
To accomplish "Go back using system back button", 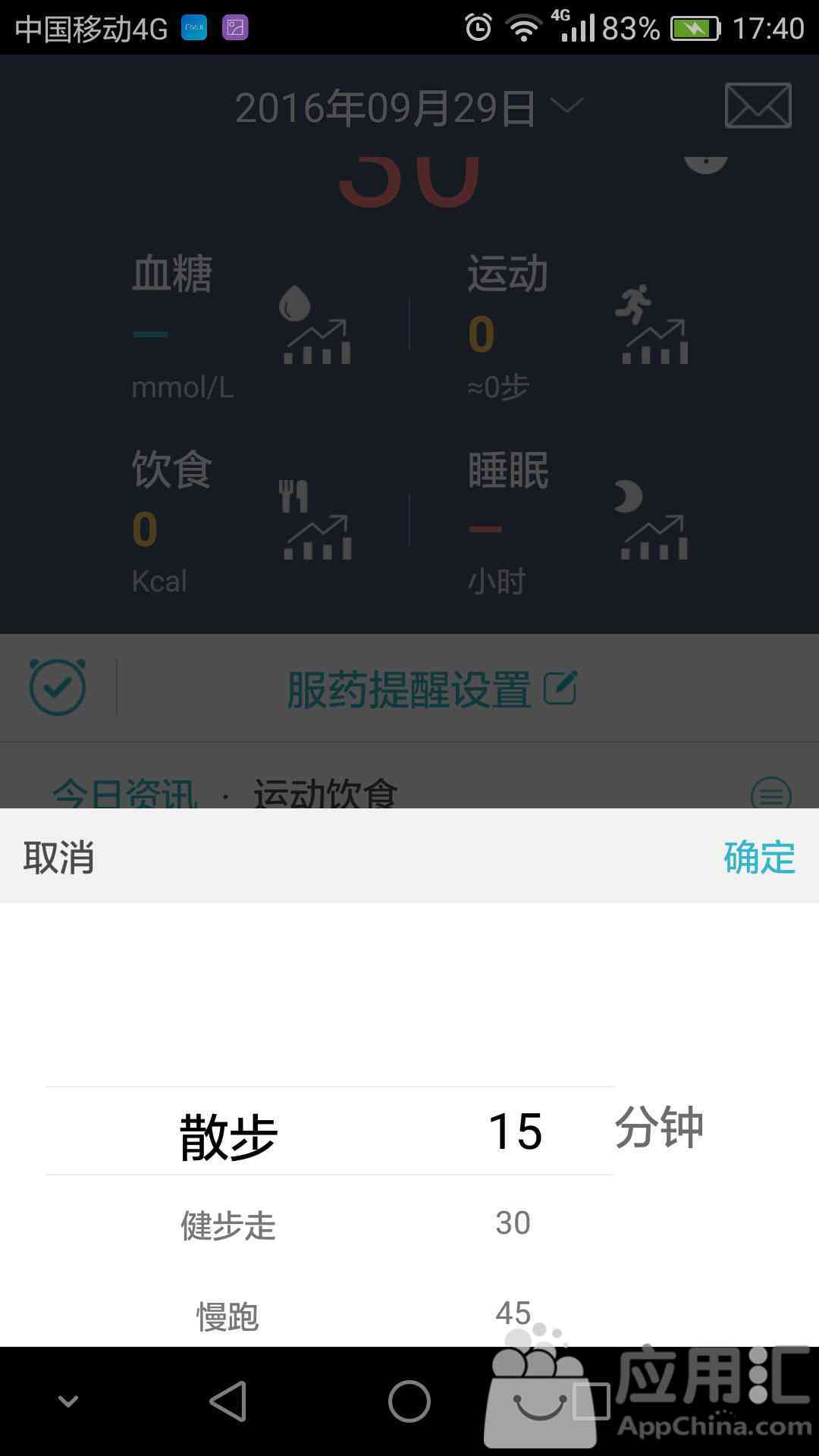I will [x=228, y=1401].
